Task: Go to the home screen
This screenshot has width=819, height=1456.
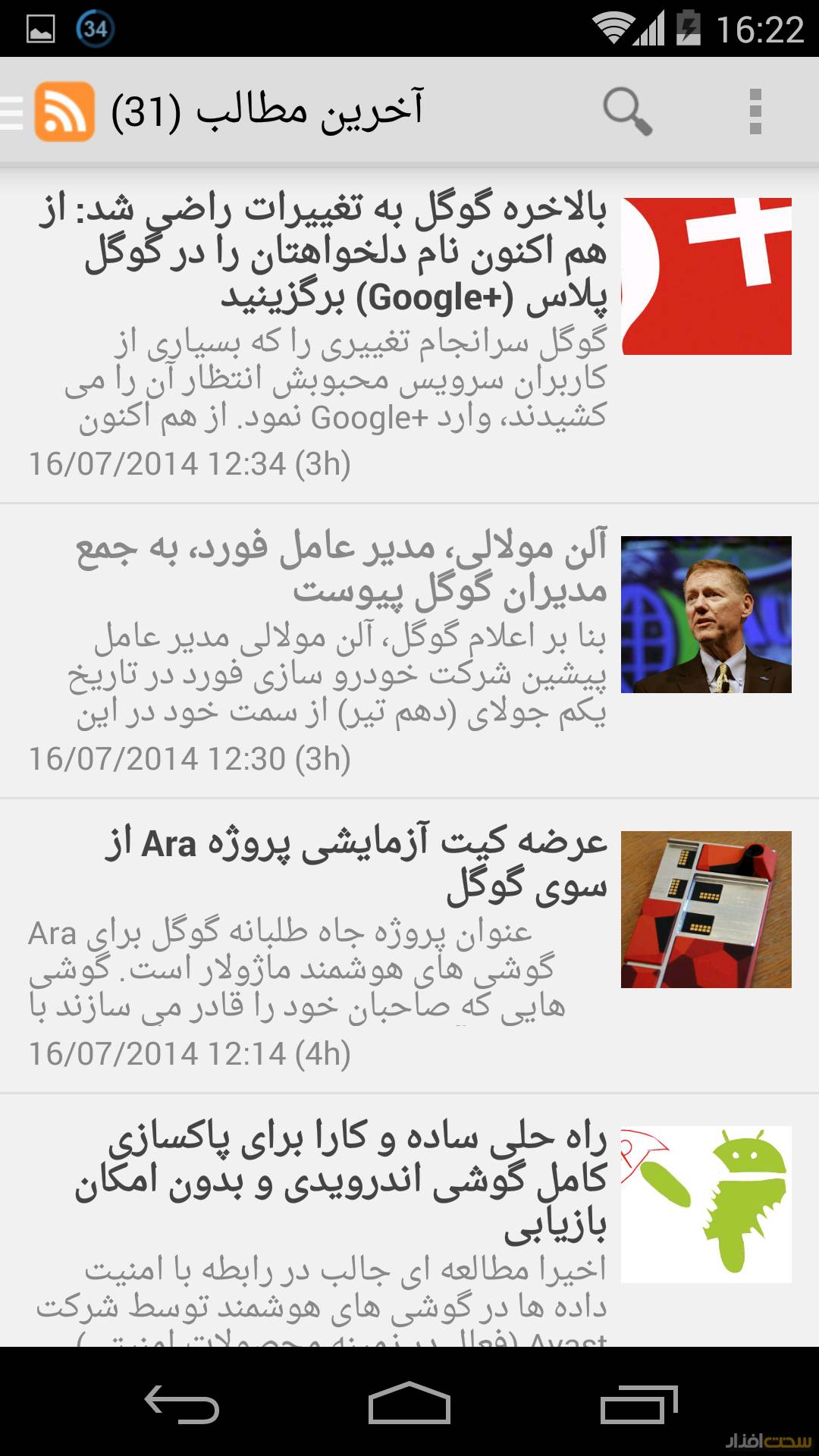Action: coord(409,1404)
